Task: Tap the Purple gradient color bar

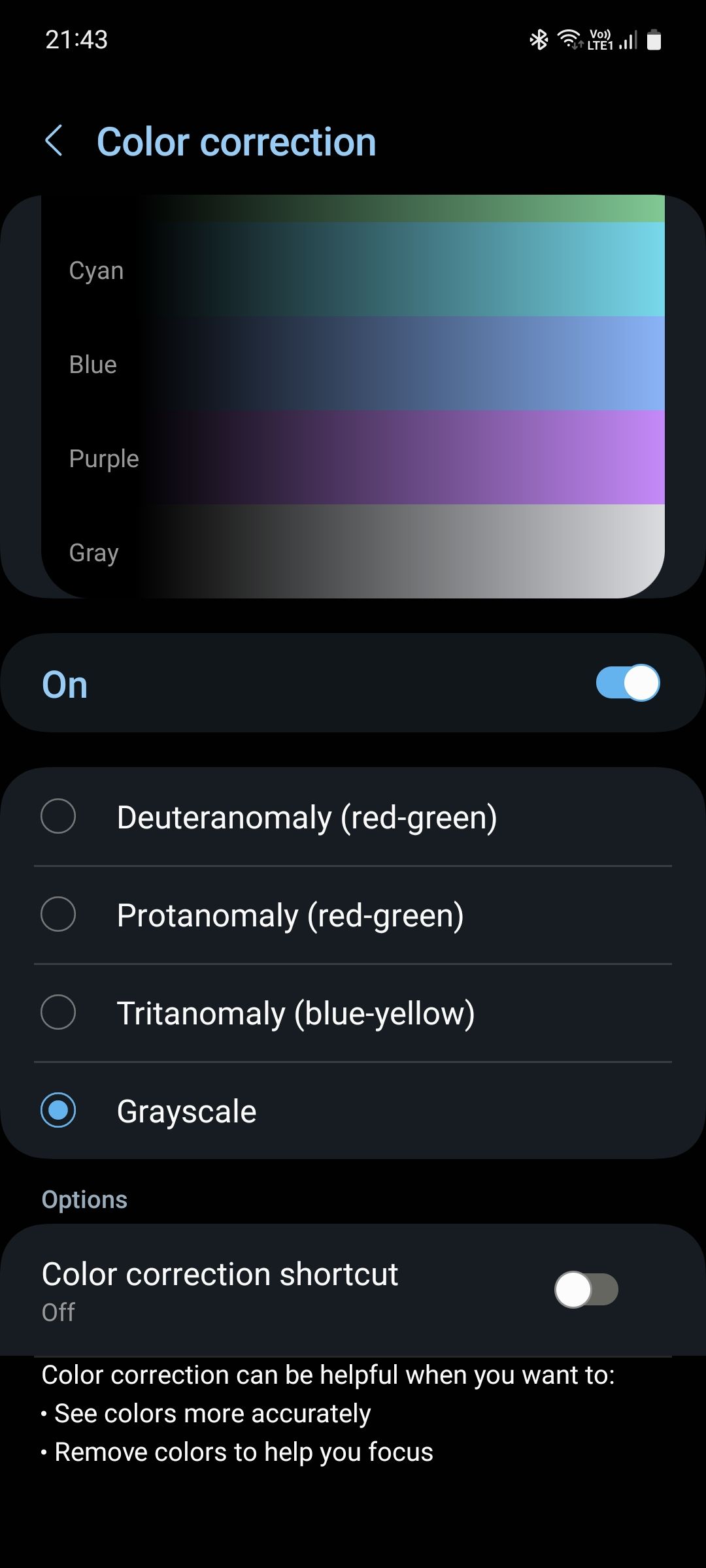Action: click(412, 458)
